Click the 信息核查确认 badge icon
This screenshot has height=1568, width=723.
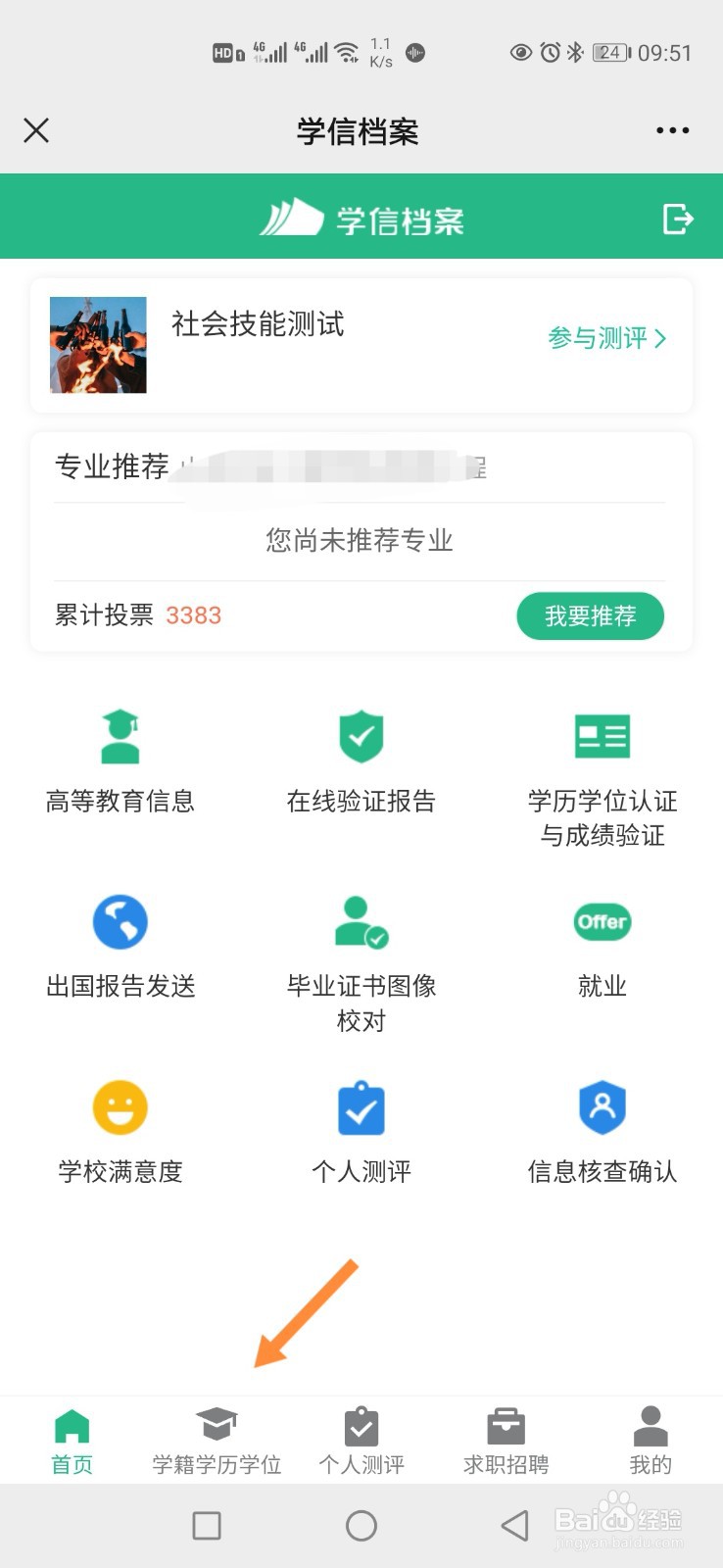click(602, 1107)
